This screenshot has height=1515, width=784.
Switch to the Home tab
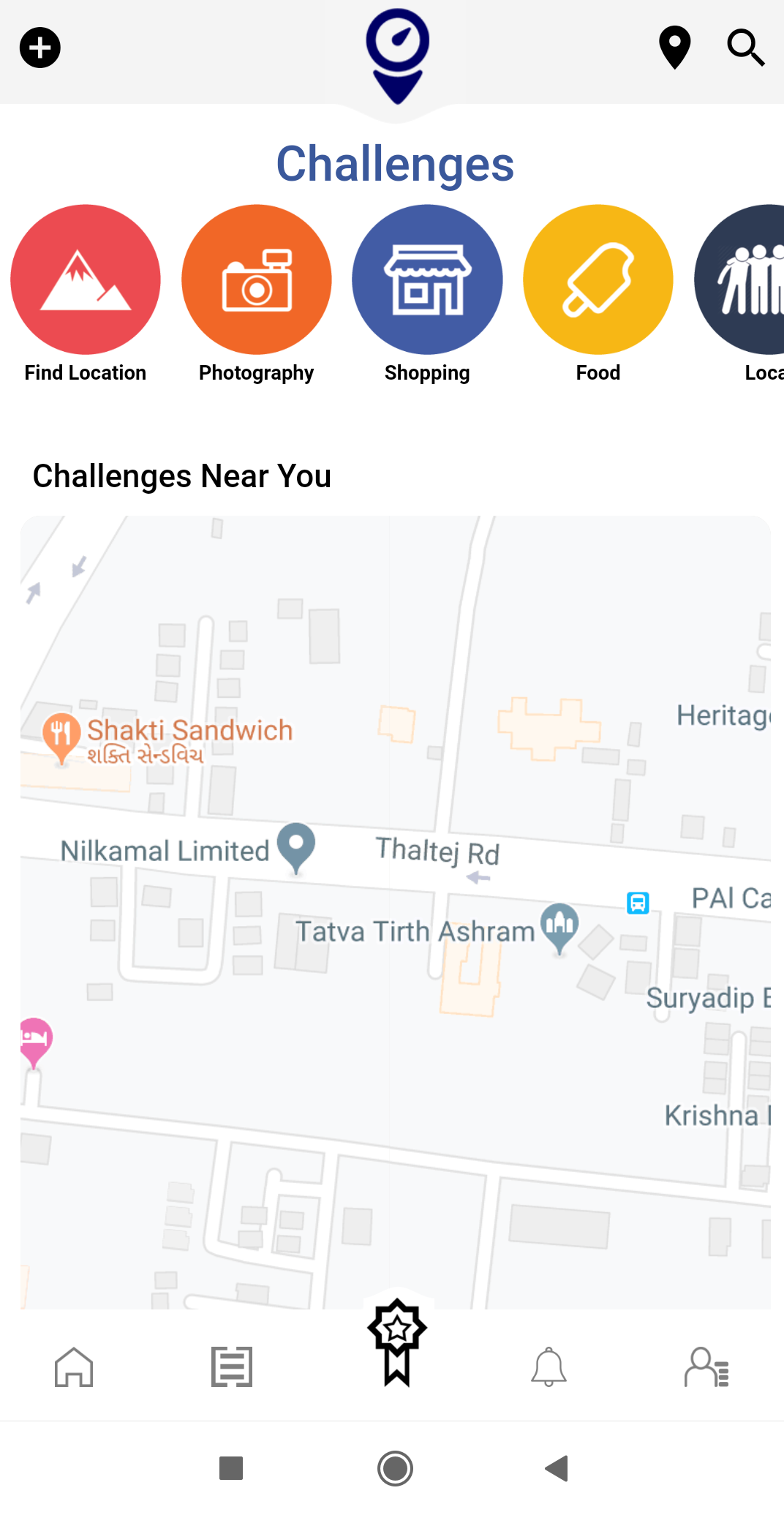[x=74, y=1366]
